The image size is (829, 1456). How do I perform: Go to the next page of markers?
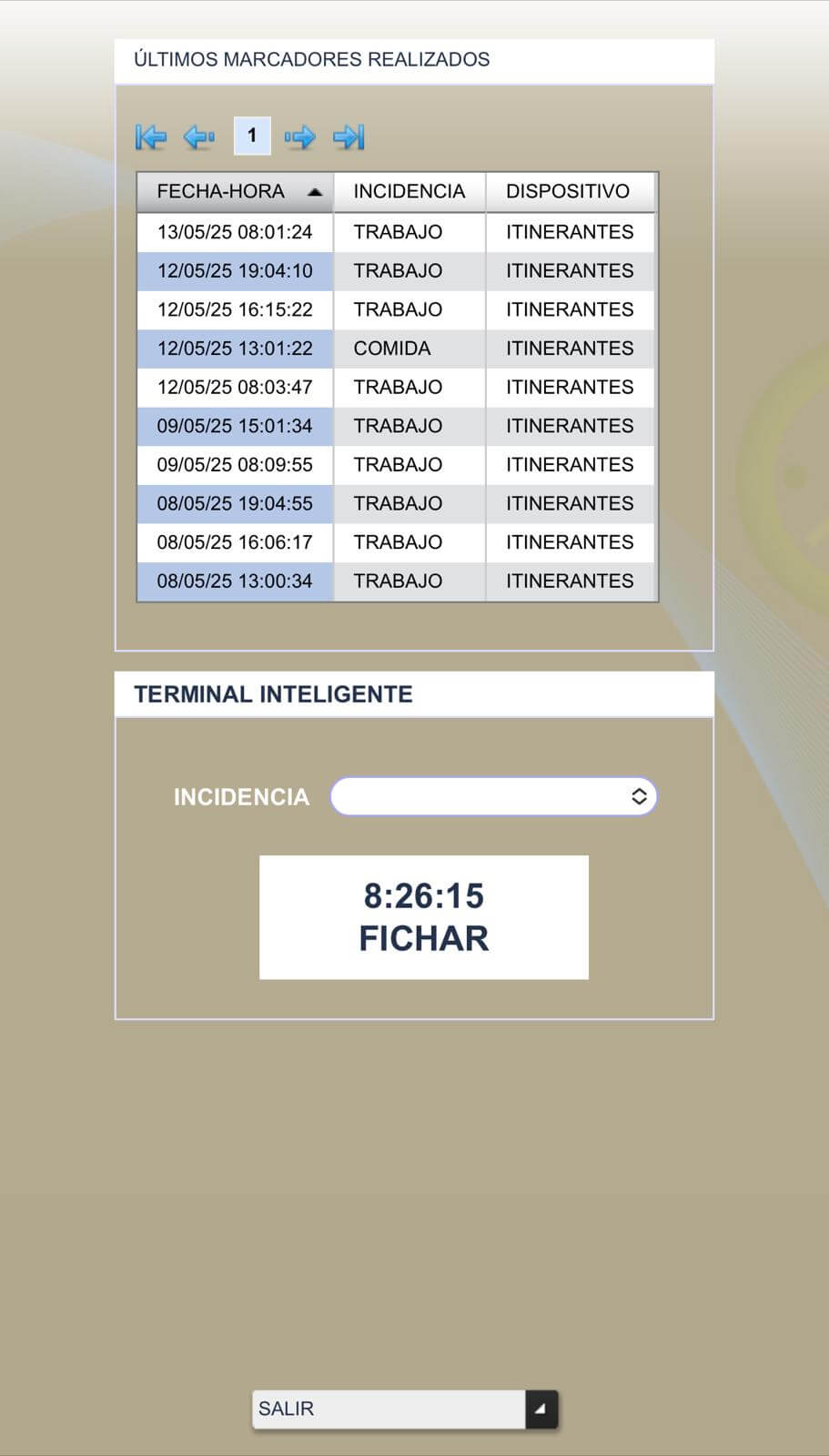[x=300, y=137]
